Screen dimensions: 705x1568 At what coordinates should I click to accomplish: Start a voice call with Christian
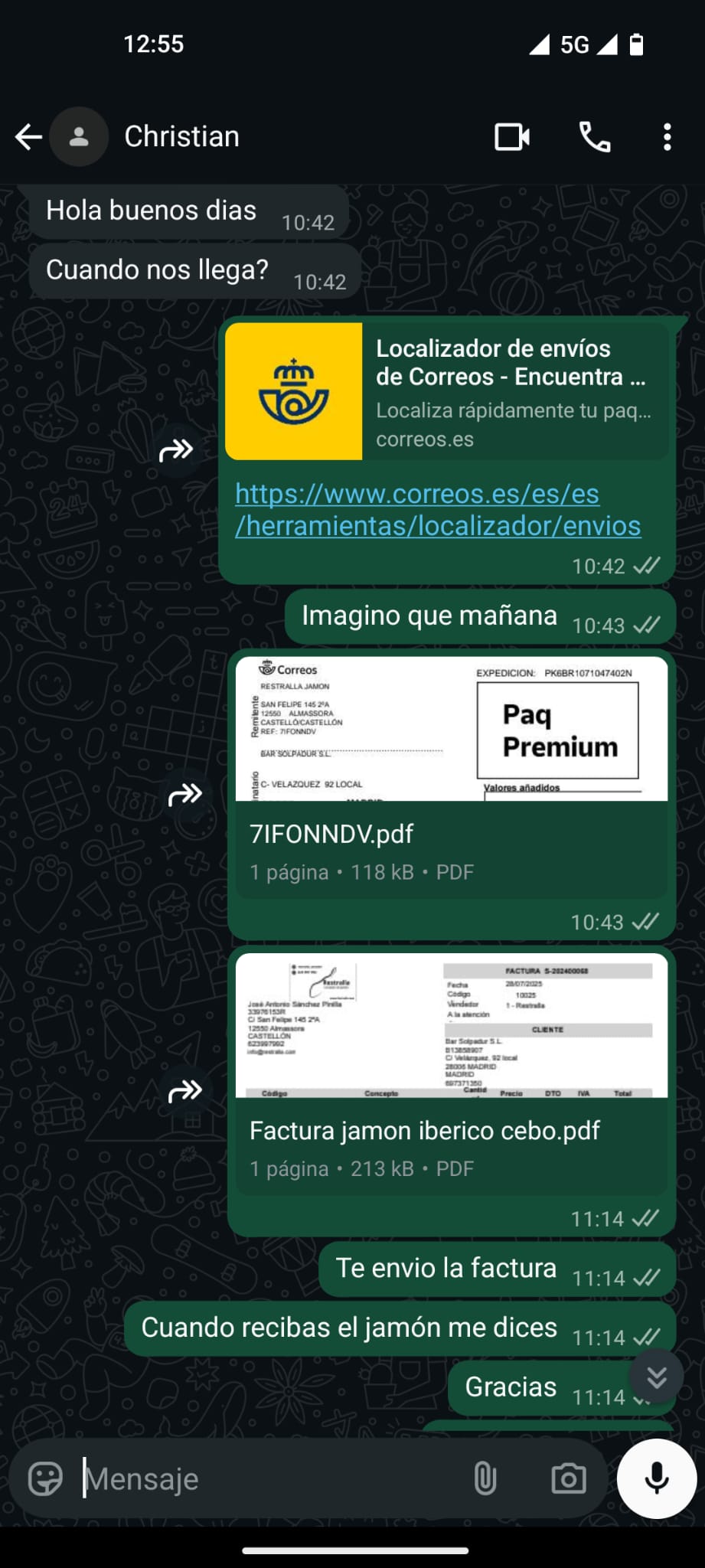(595, 137)
